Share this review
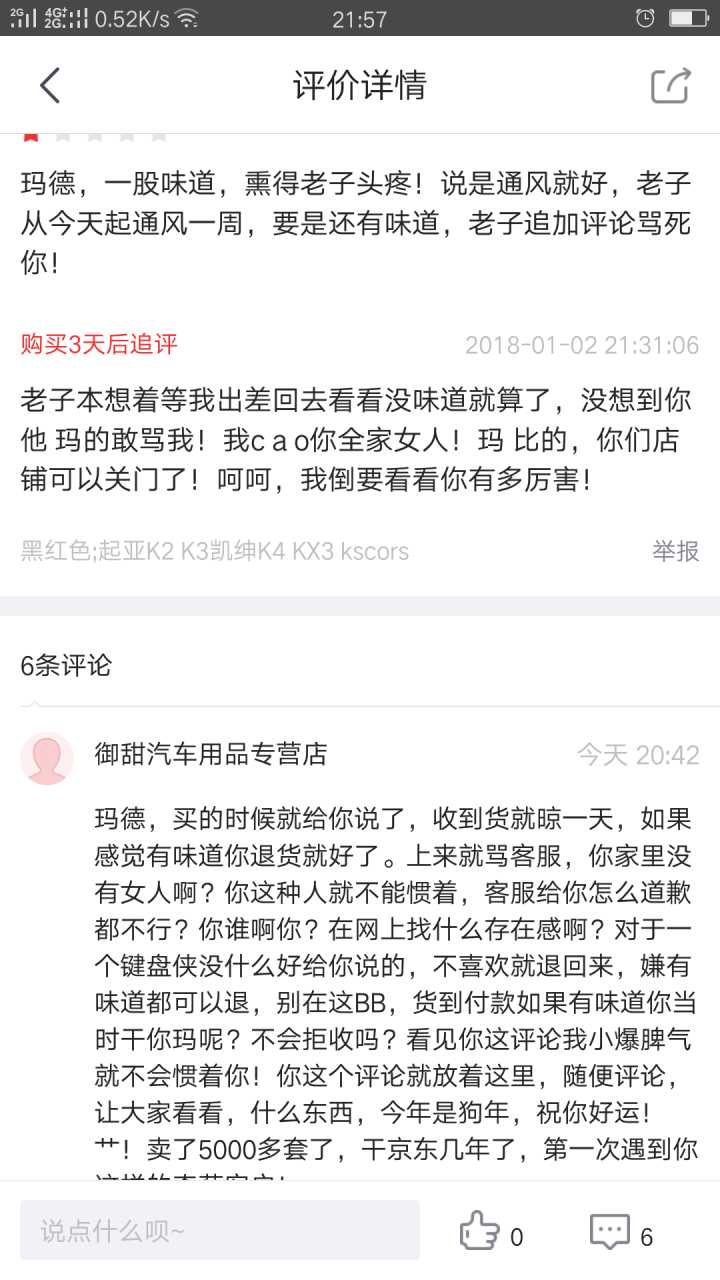Screen dimensions: 720x1280 669,86
